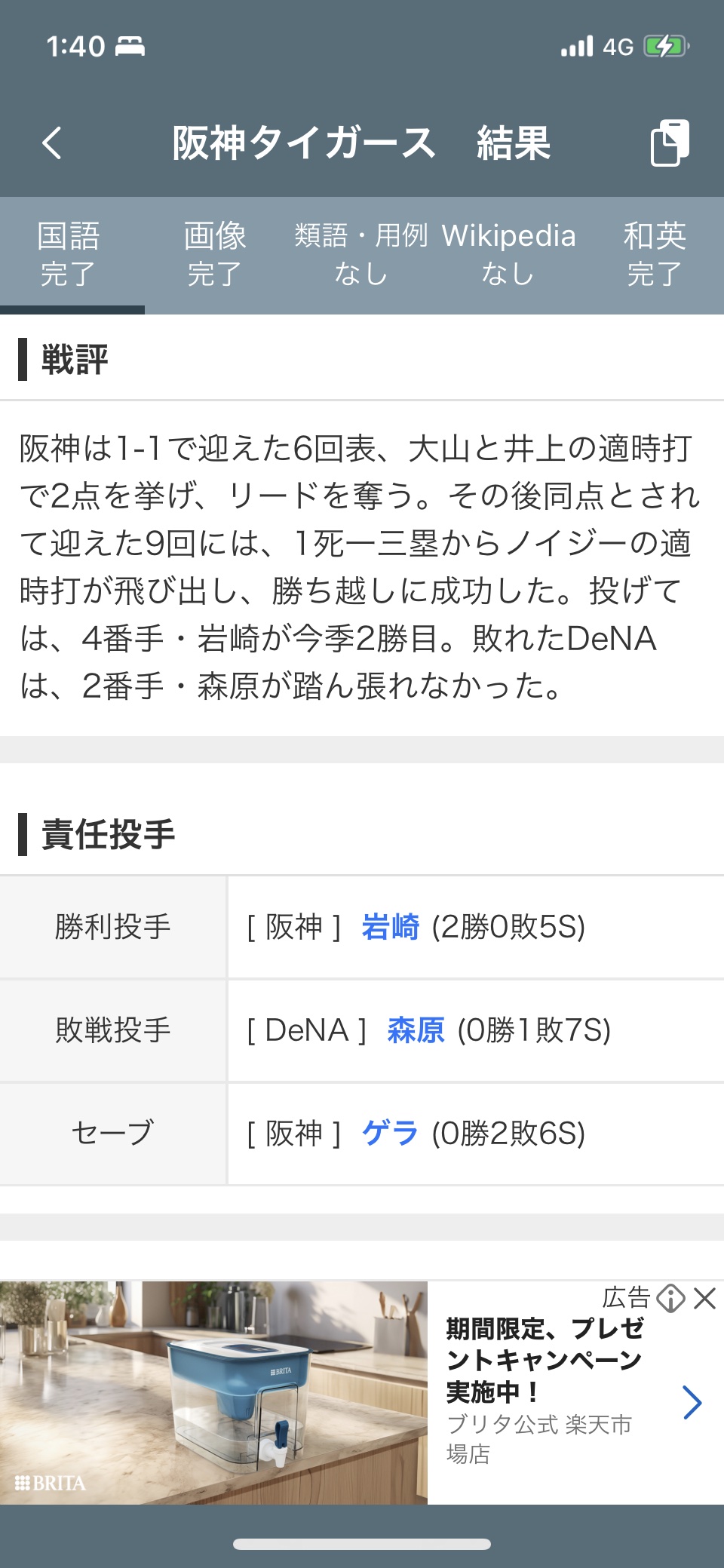Tap the ad info icon beside 広告

point(670,1298)
